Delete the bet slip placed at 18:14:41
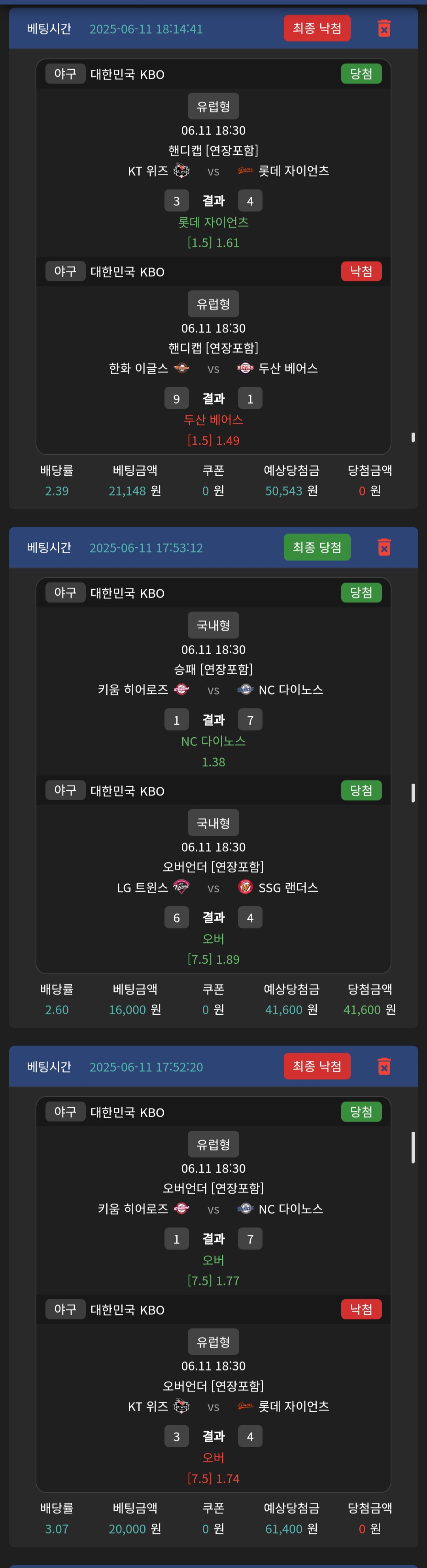This screenshot has height=1568, width=427. [384, 28]
